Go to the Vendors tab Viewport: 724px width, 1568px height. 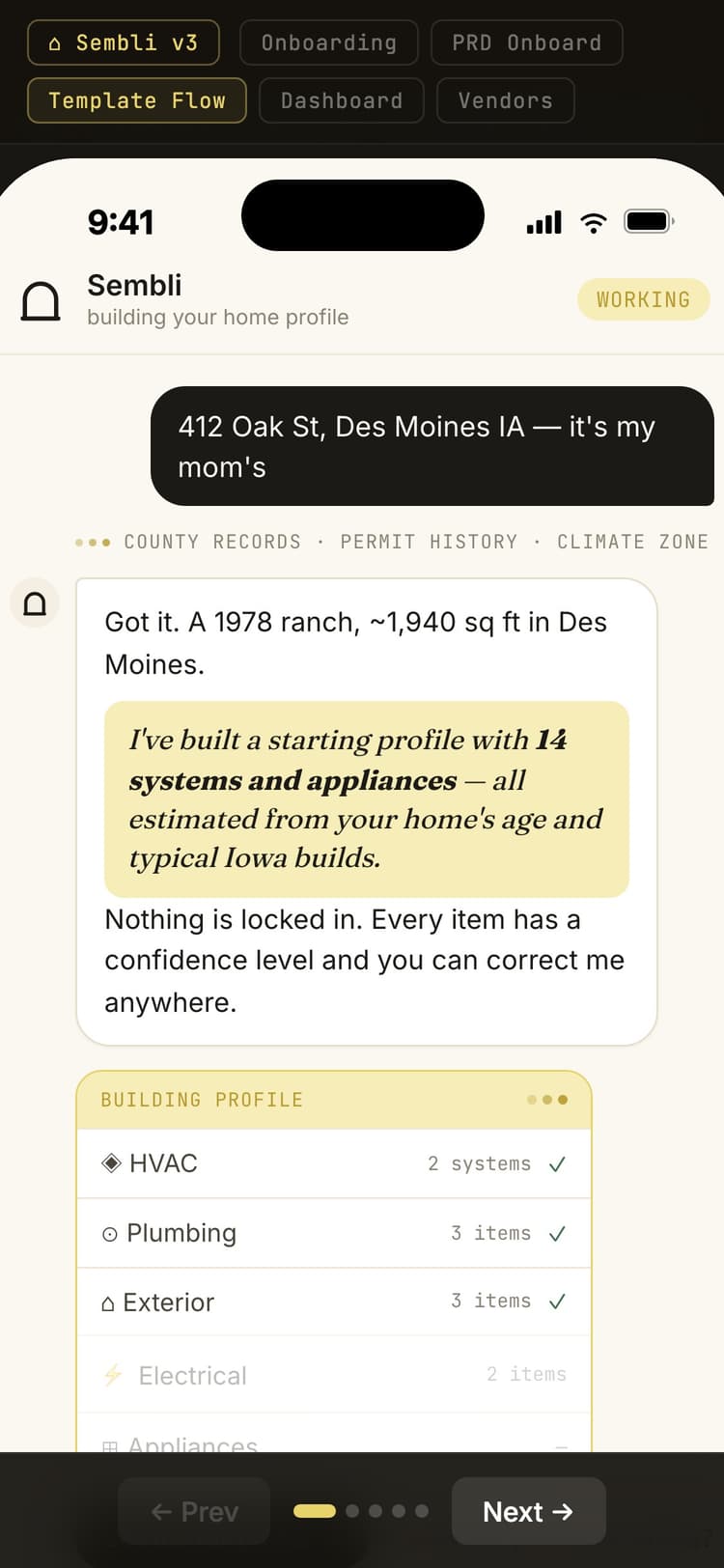pos(505,100)
